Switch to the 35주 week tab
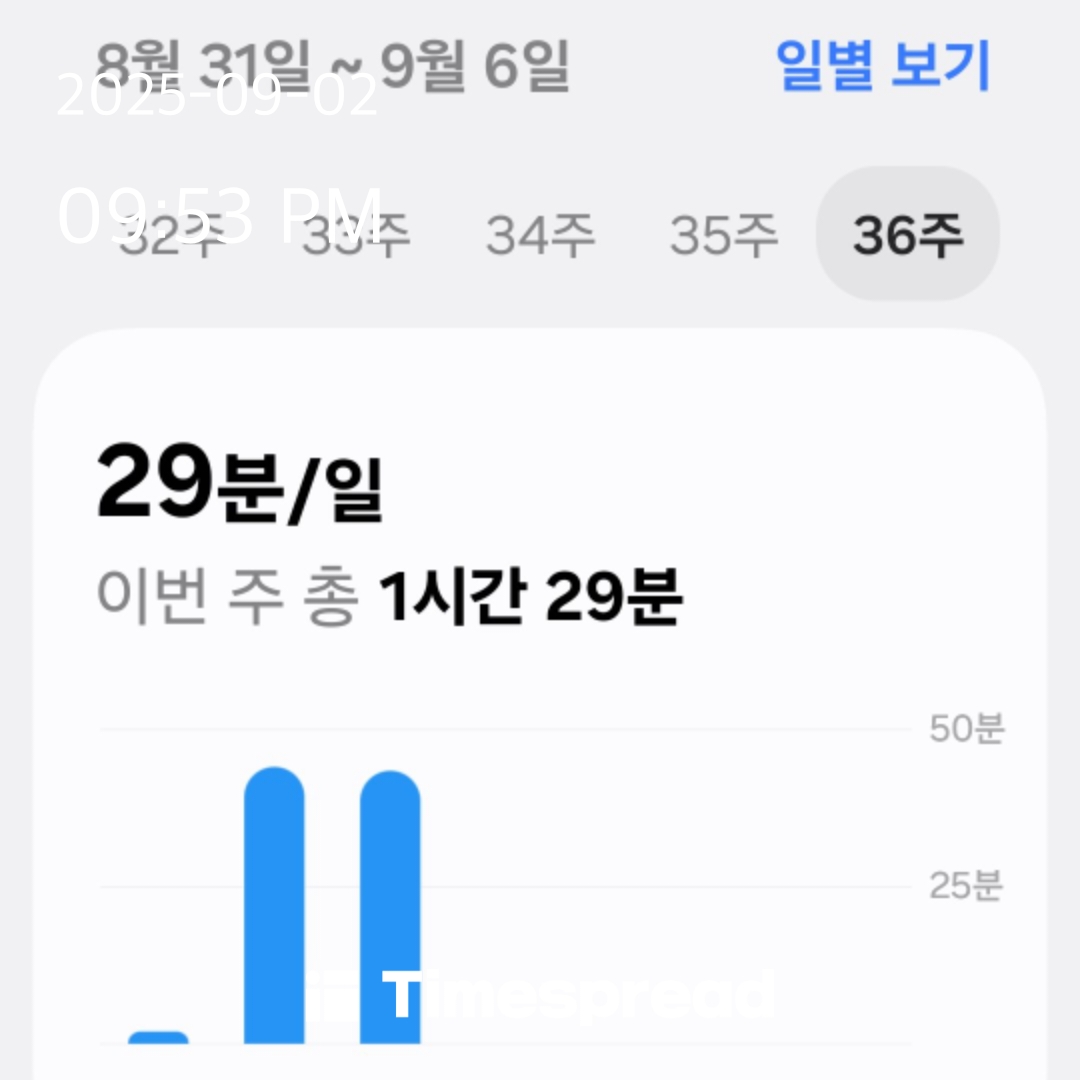 pyautogui.click(x=723, y=236)
